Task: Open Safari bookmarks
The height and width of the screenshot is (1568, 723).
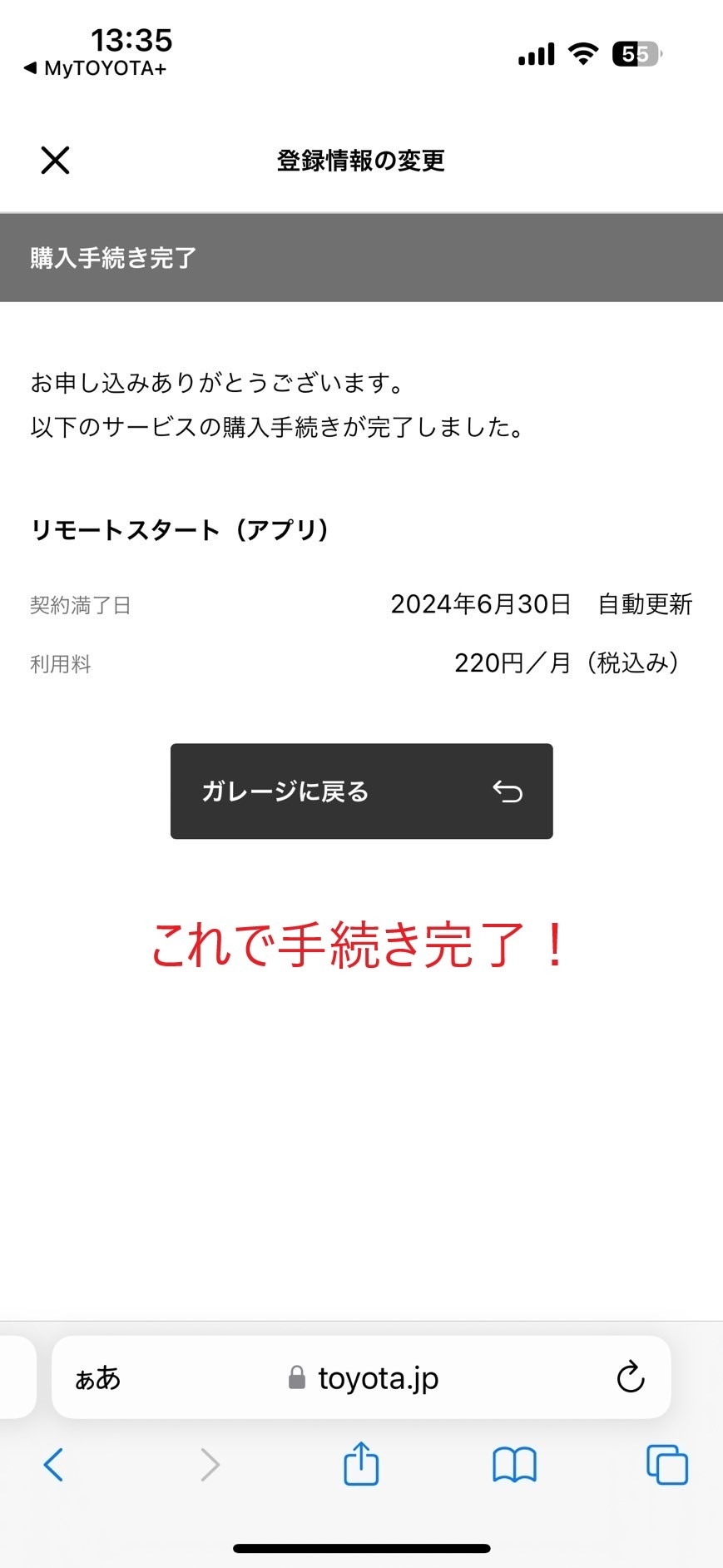Action: pyautogui.click(x=514, y=1465)
